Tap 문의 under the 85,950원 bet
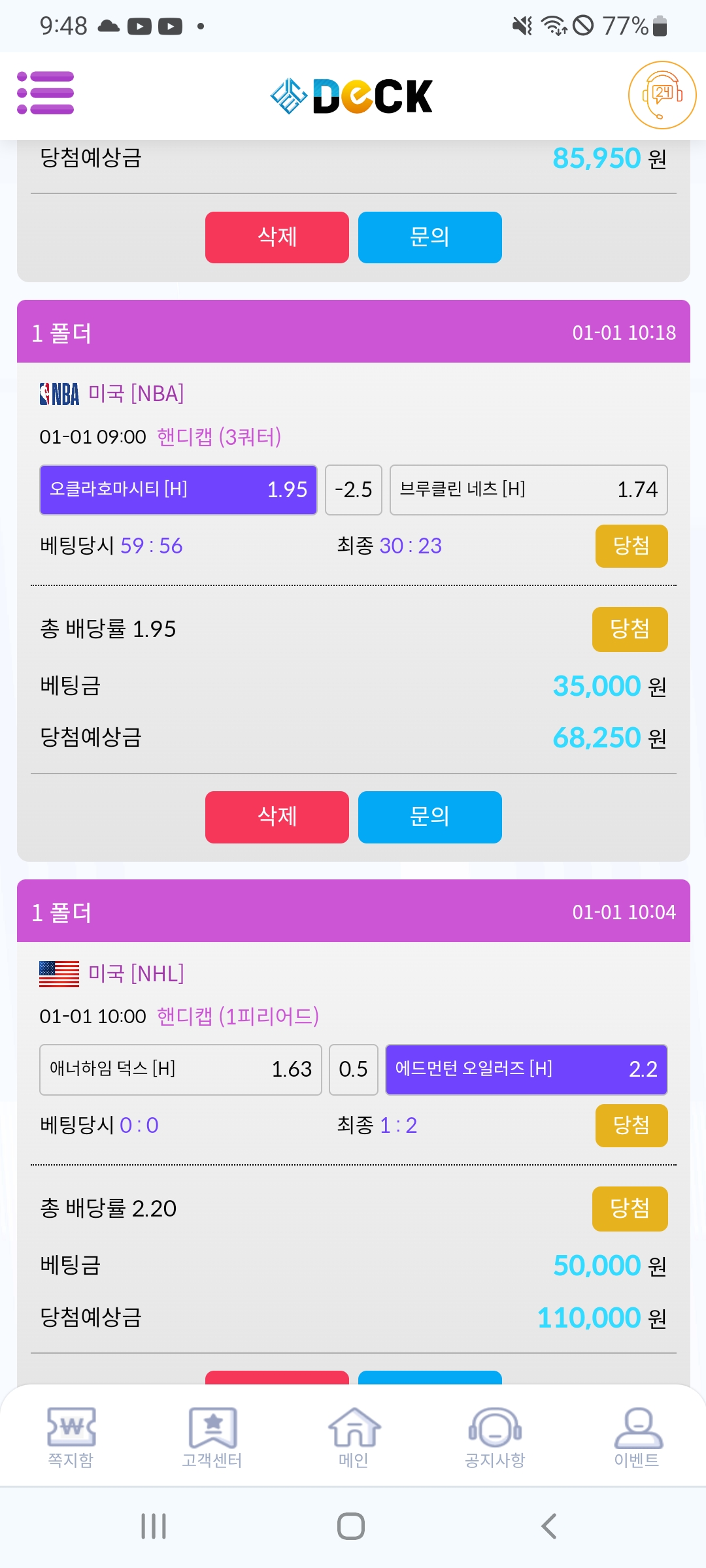The image size is (706, 1568). click(429, 237)
